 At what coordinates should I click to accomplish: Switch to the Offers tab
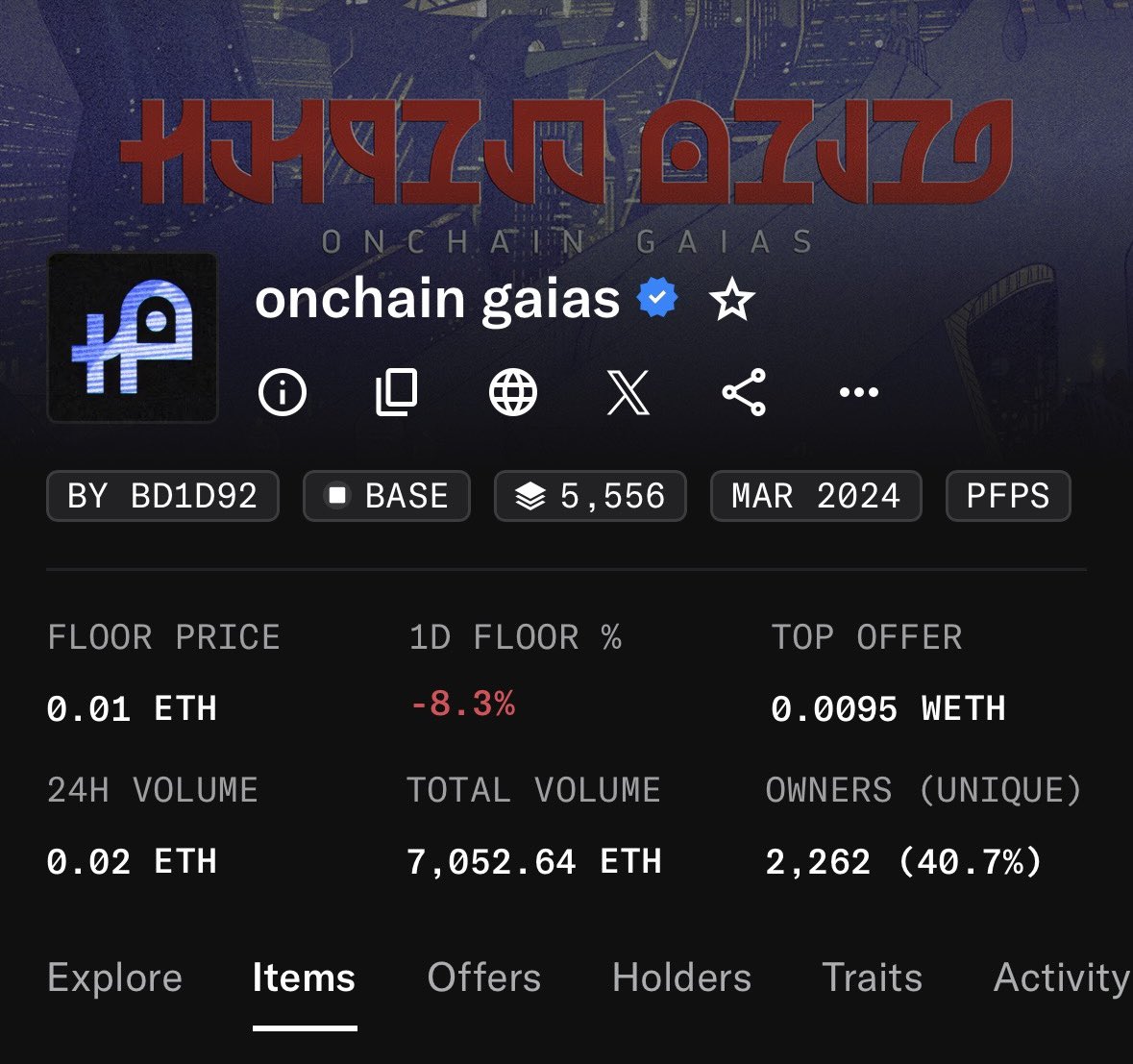click(x=483, y=977)
